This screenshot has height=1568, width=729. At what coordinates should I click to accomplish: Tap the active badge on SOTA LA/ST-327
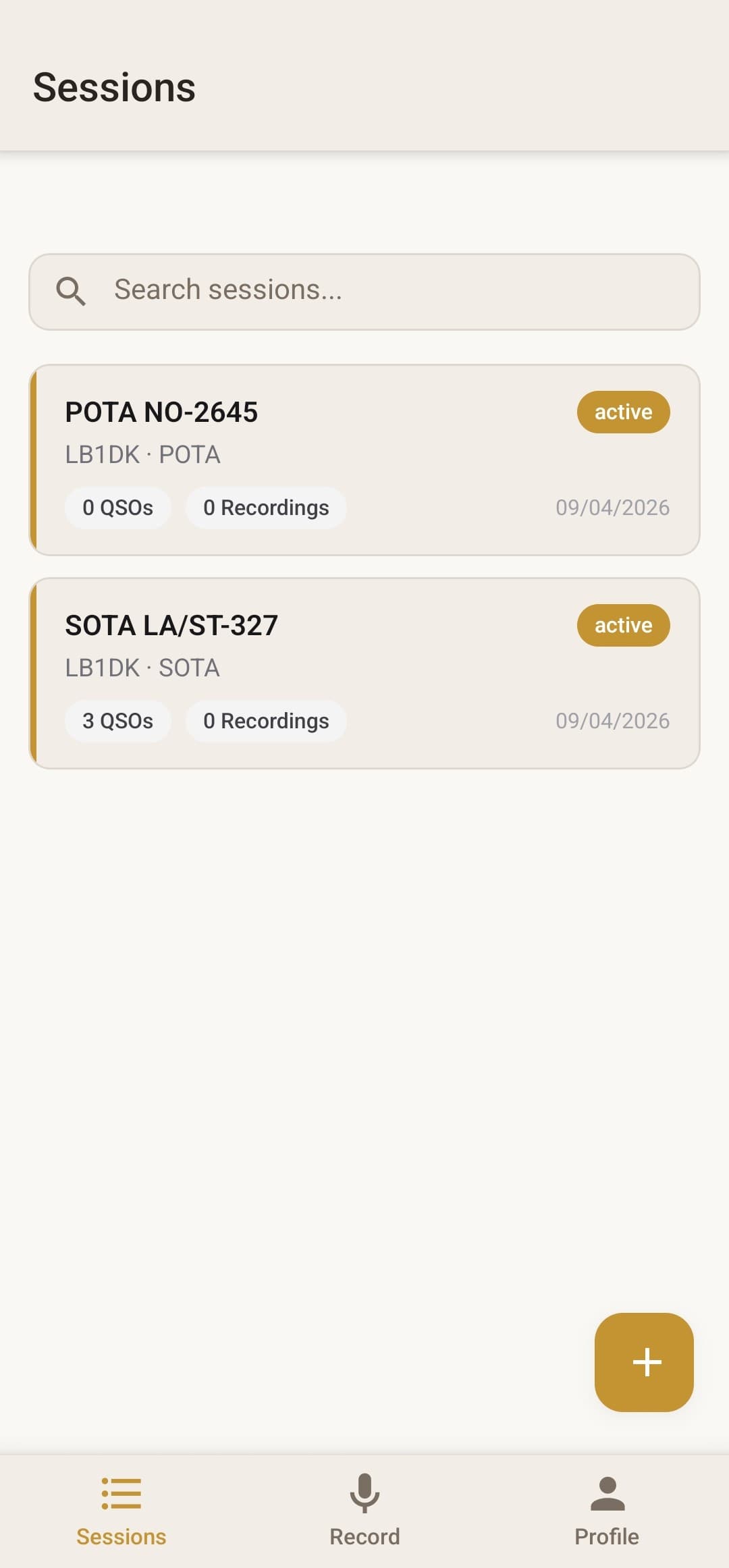coord(623,625)
